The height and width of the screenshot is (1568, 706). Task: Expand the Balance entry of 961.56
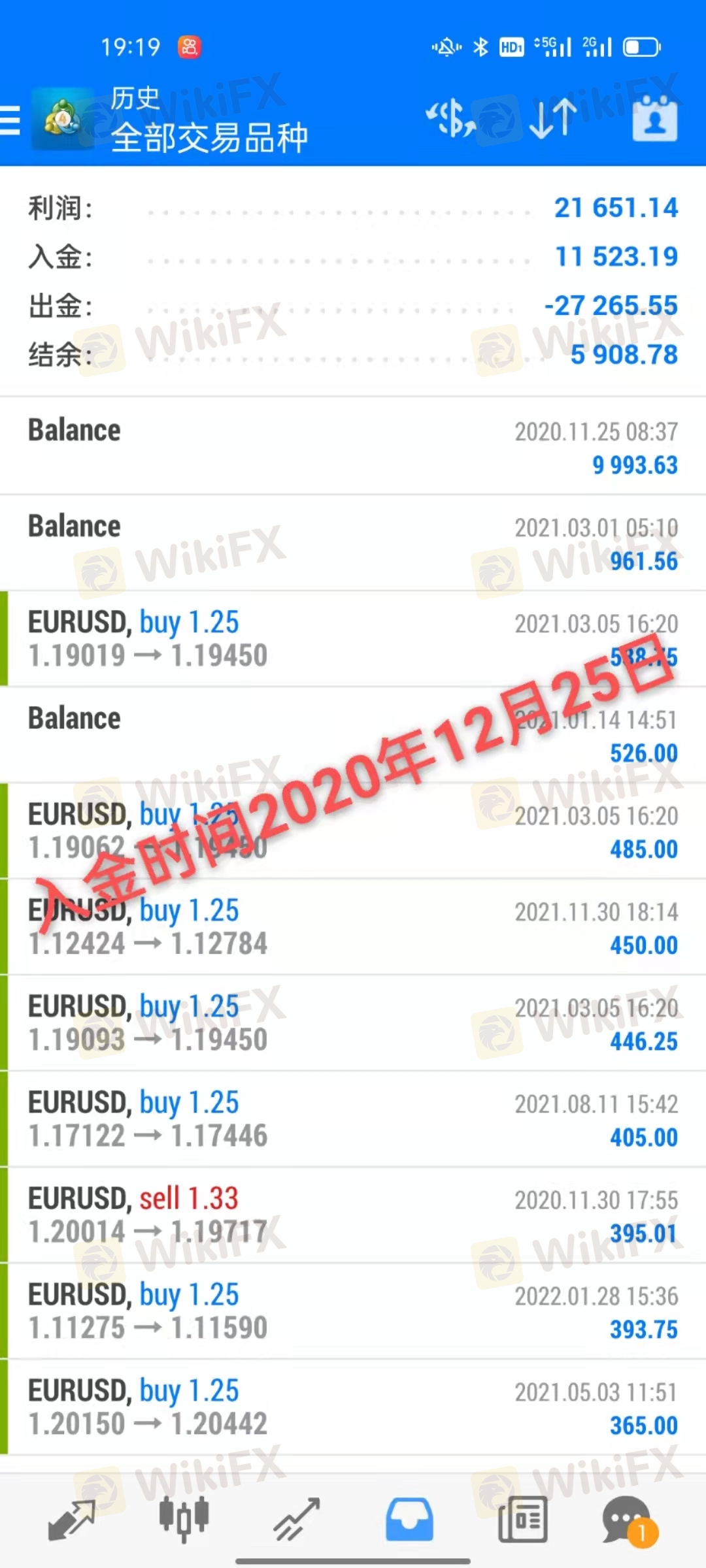coord(353,543)
